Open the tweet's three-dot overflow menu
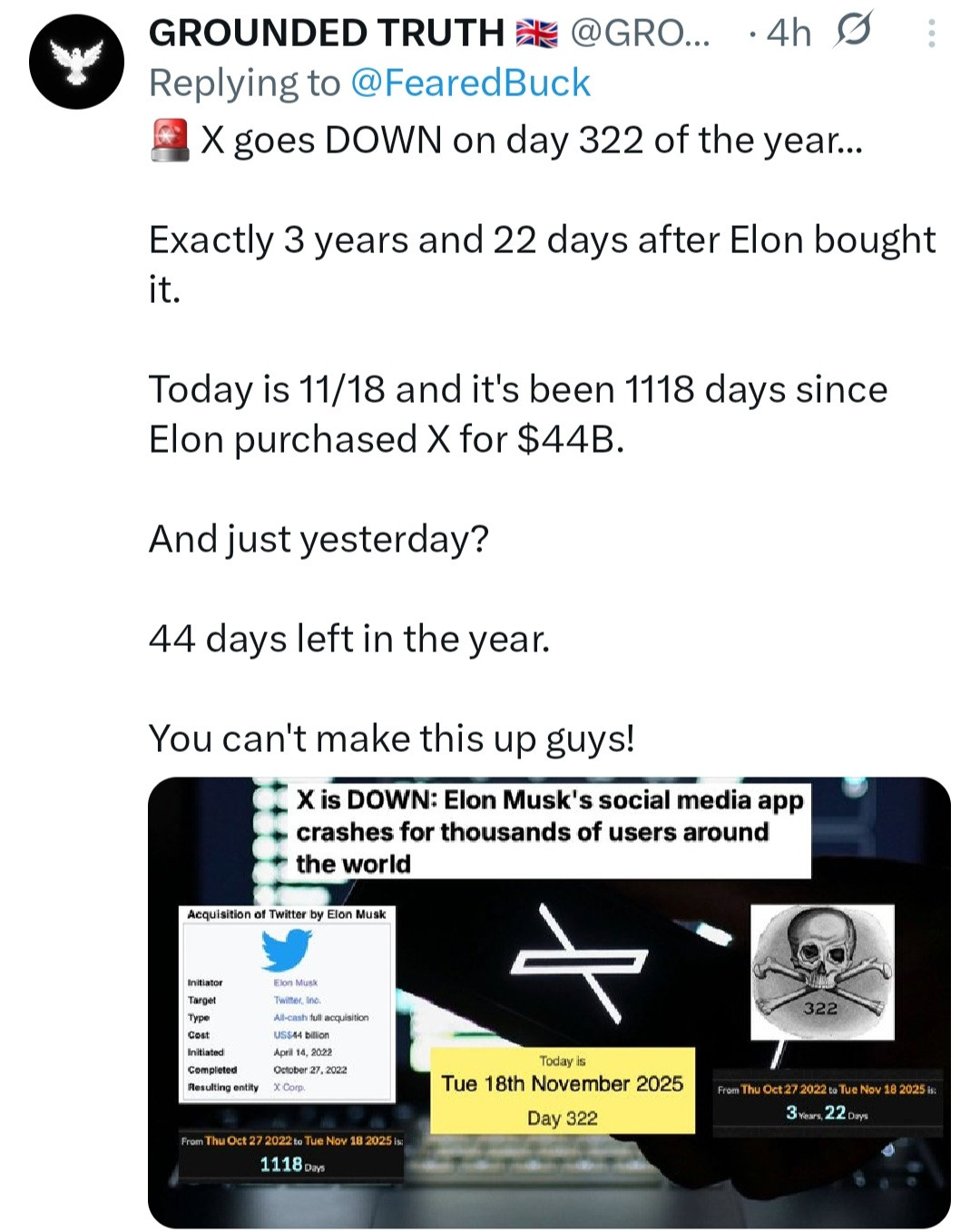The height and width of the screenshot is (1232, 980). coord(931,34)
